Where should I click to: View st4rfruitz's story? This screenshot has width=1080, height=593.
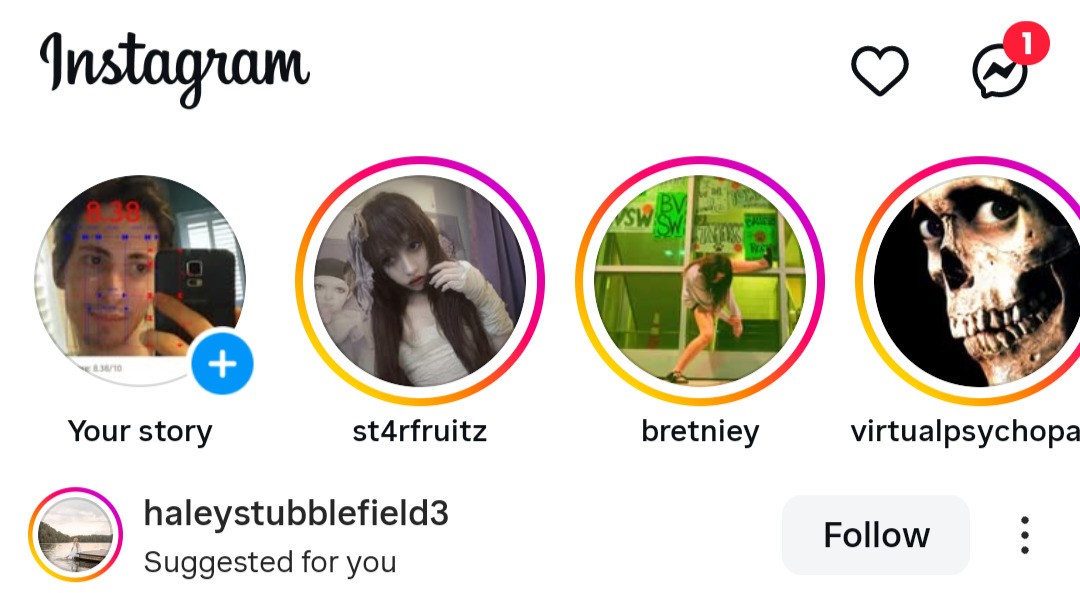pos(420,281)
